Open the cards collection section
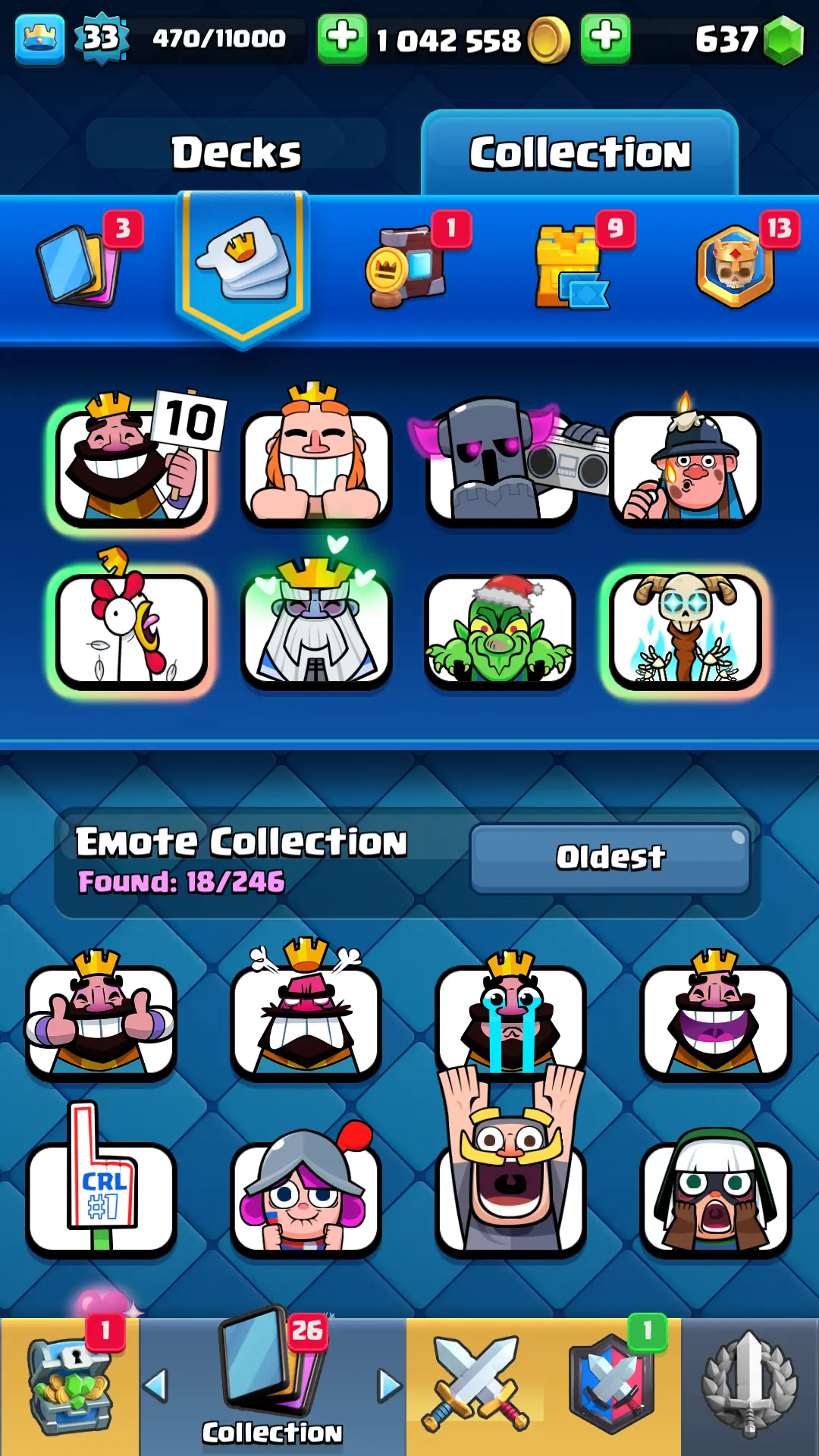819x1456 pixels. coord(79,265)
